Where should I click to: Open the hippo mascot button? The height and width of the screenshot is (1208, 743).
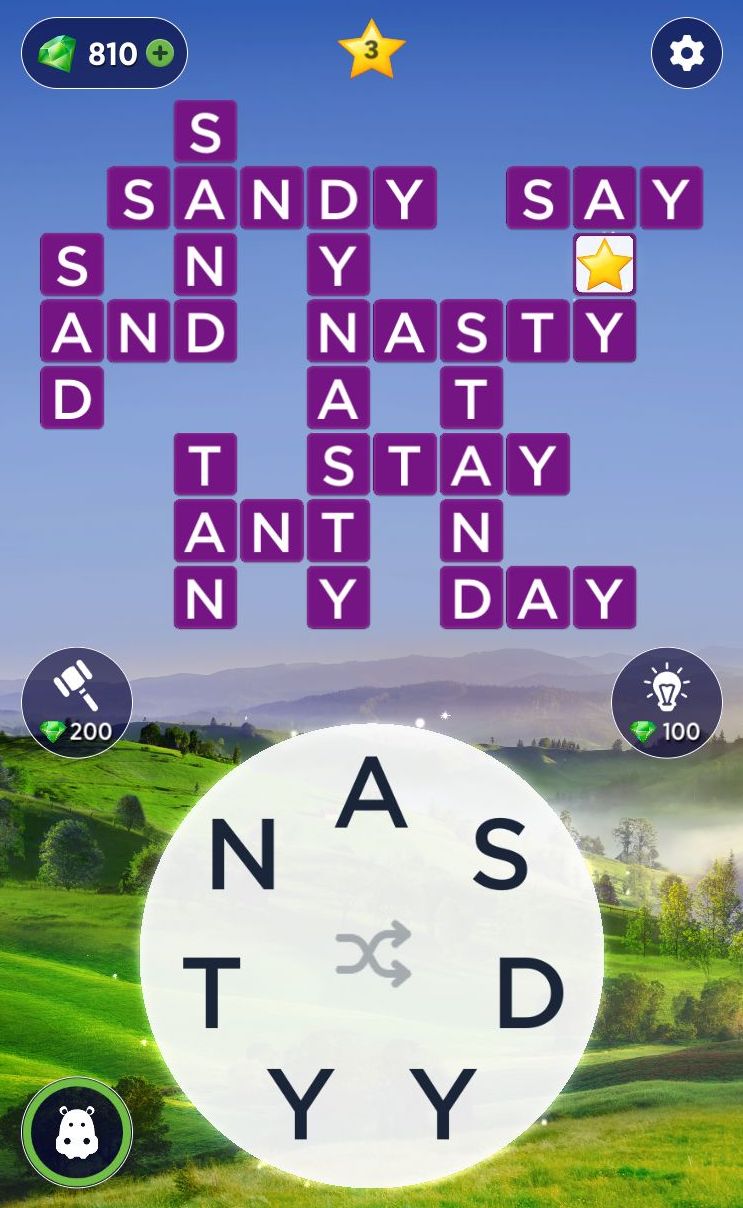(x=77, y=1132)
